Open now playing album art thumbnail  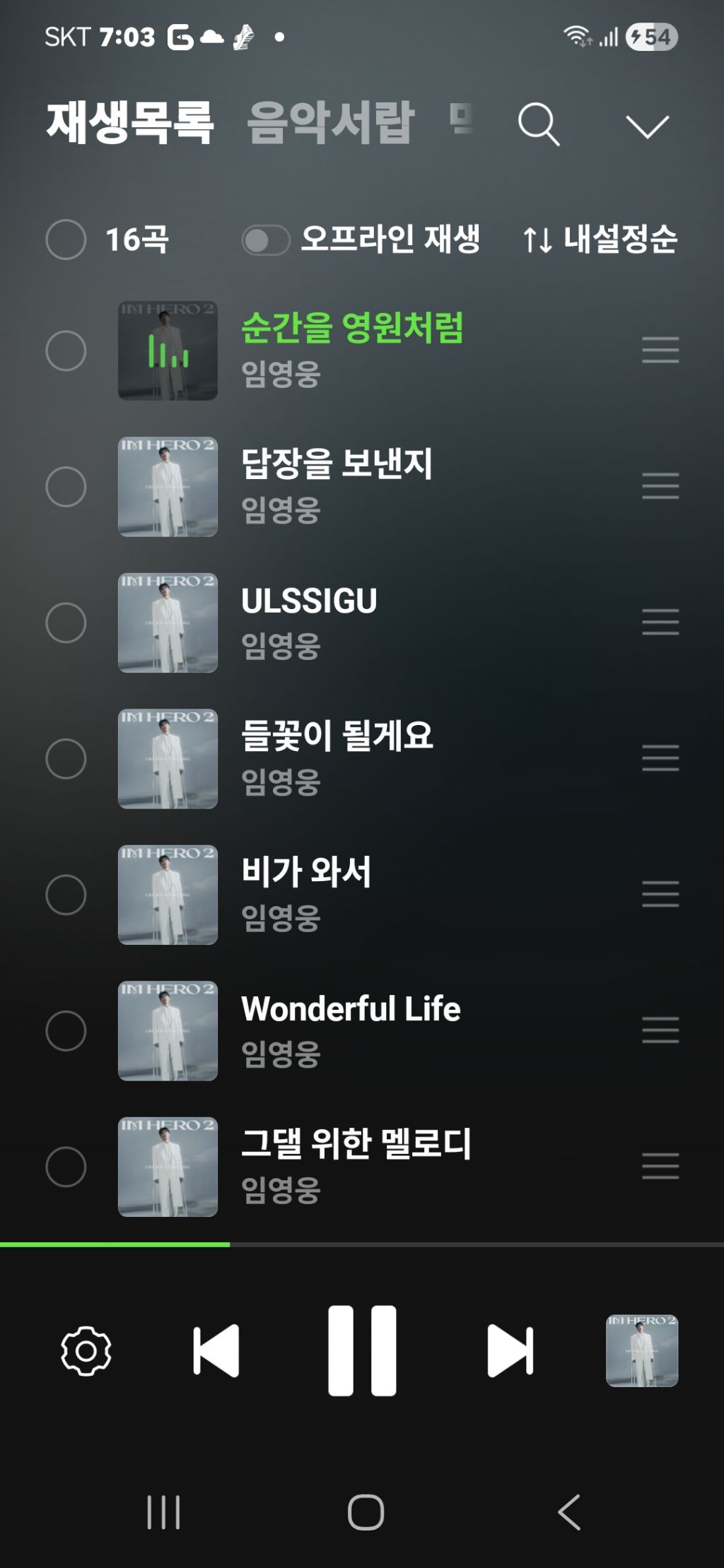(x=642, y=1350)
